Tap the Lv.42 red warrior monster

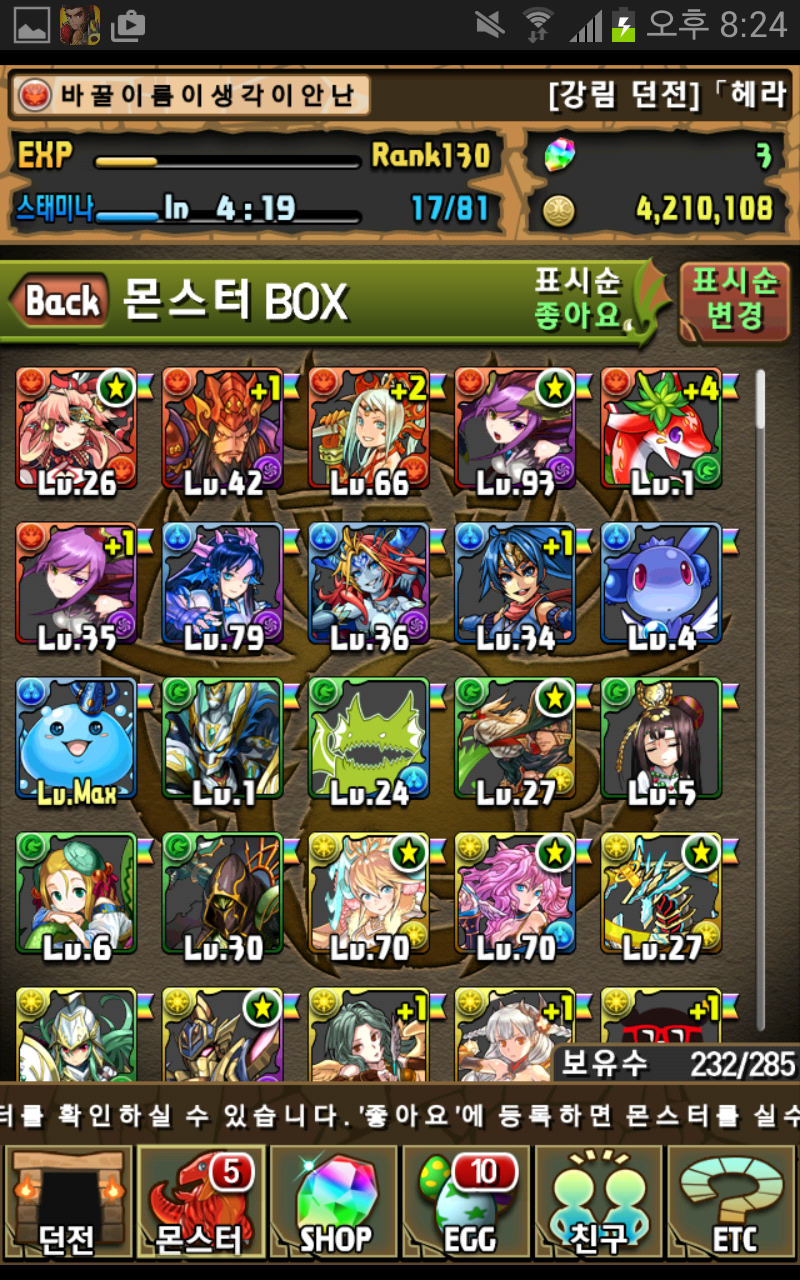pos(222,428)
